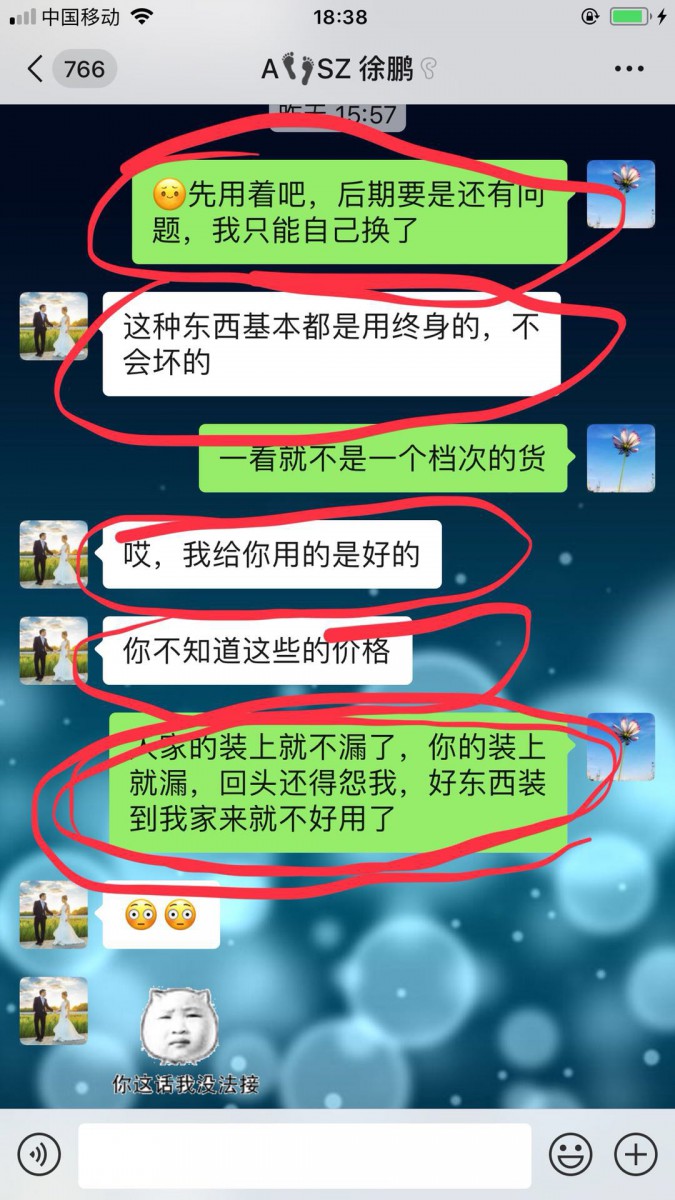Open the plus attachments menu
This screenshot has height=1200, width=675.
[635, 1155]
